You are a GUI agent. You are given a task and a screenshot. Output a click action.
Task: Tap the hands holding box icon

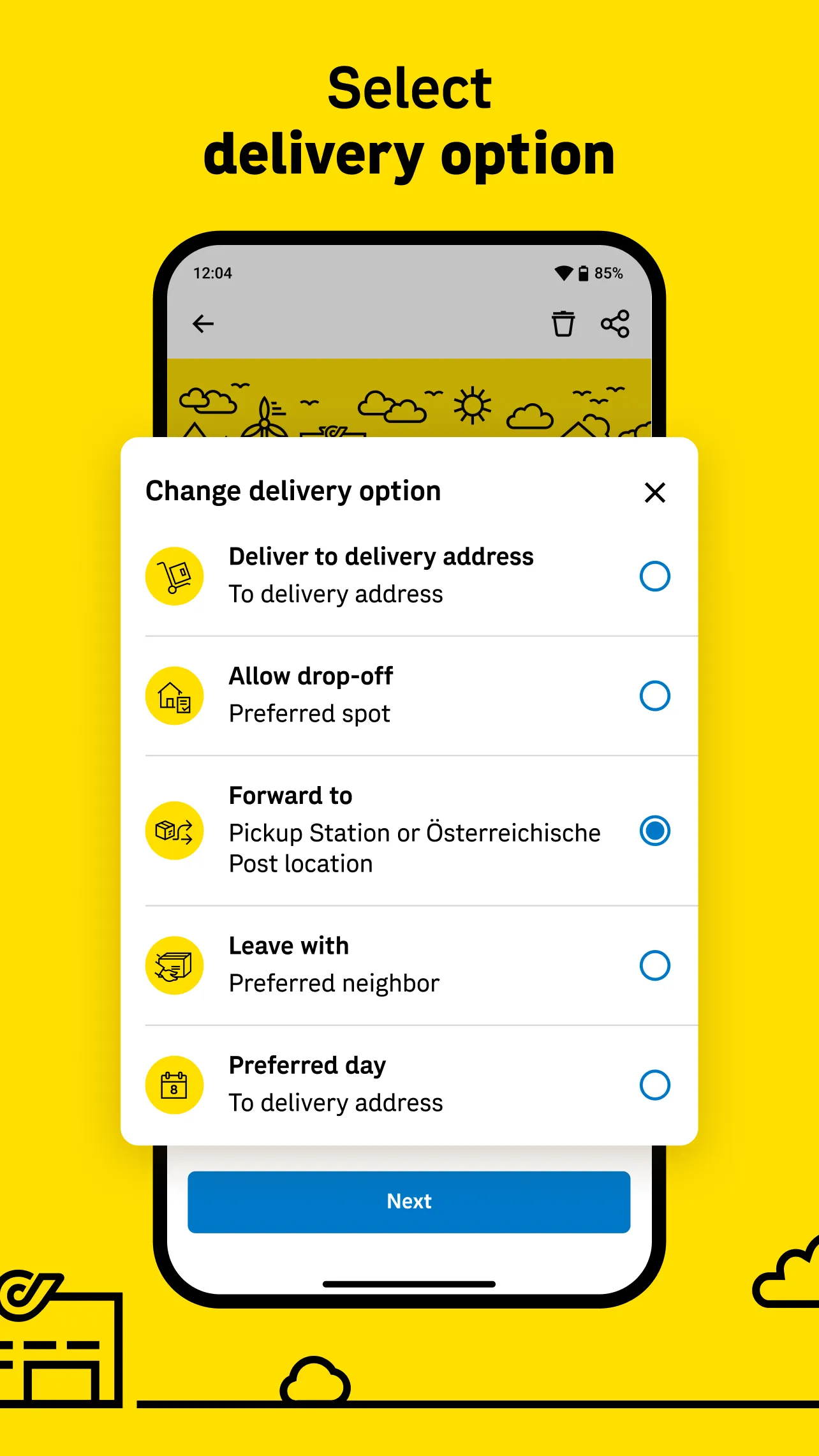coord(174,965)
